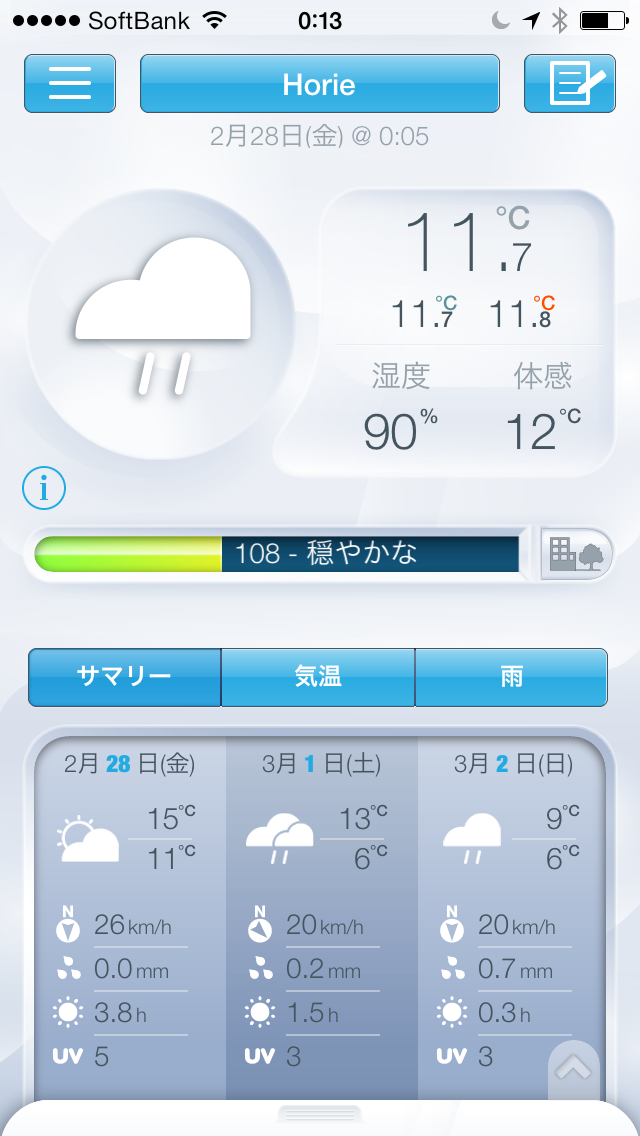Open the hamburger menu
The height and width of the screenshot is (1136, 640).
pyautogui.click(x=70, y=83)
